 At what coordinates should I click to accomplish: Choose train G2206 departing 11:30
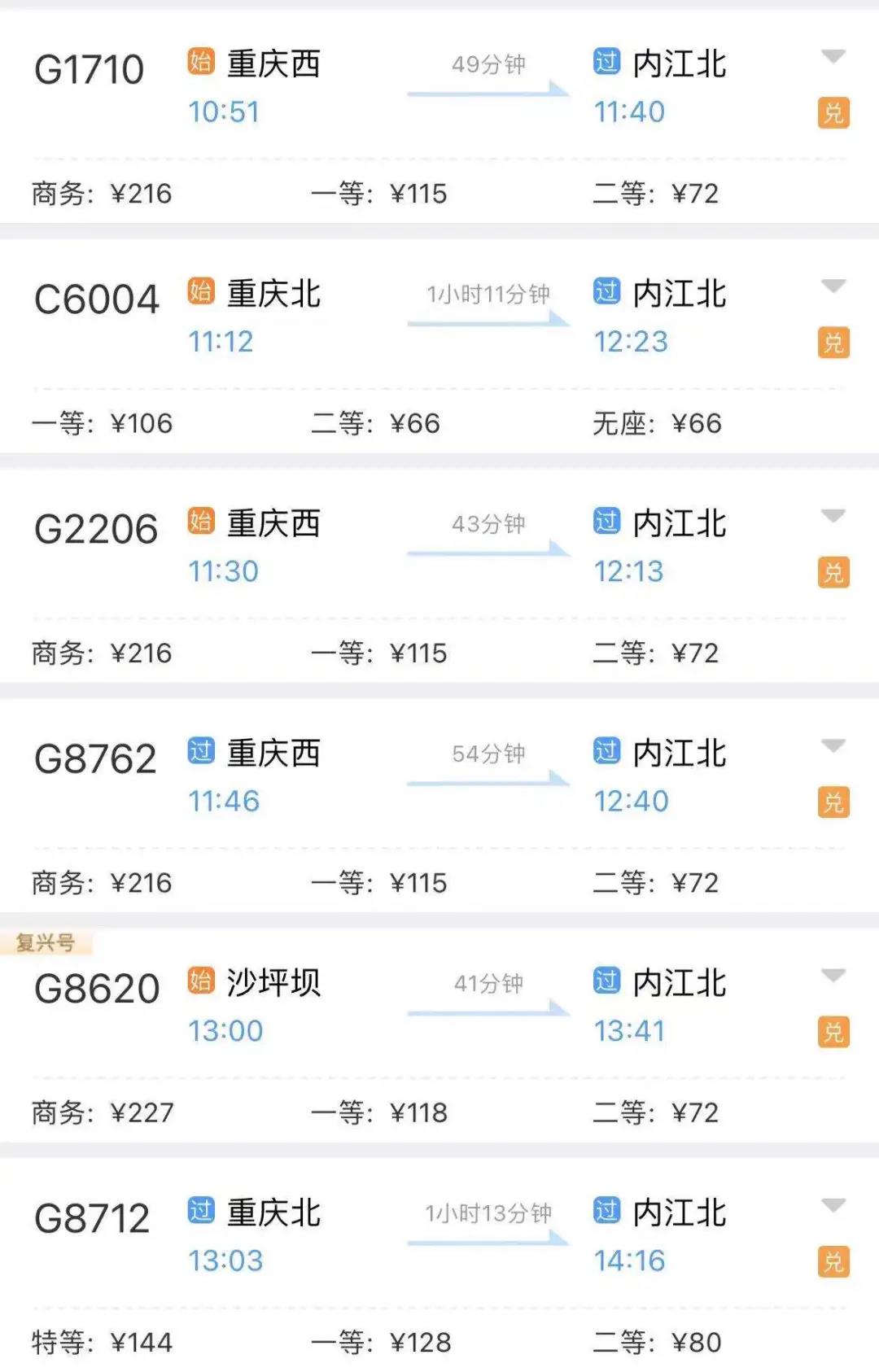[x=96, y=530]
